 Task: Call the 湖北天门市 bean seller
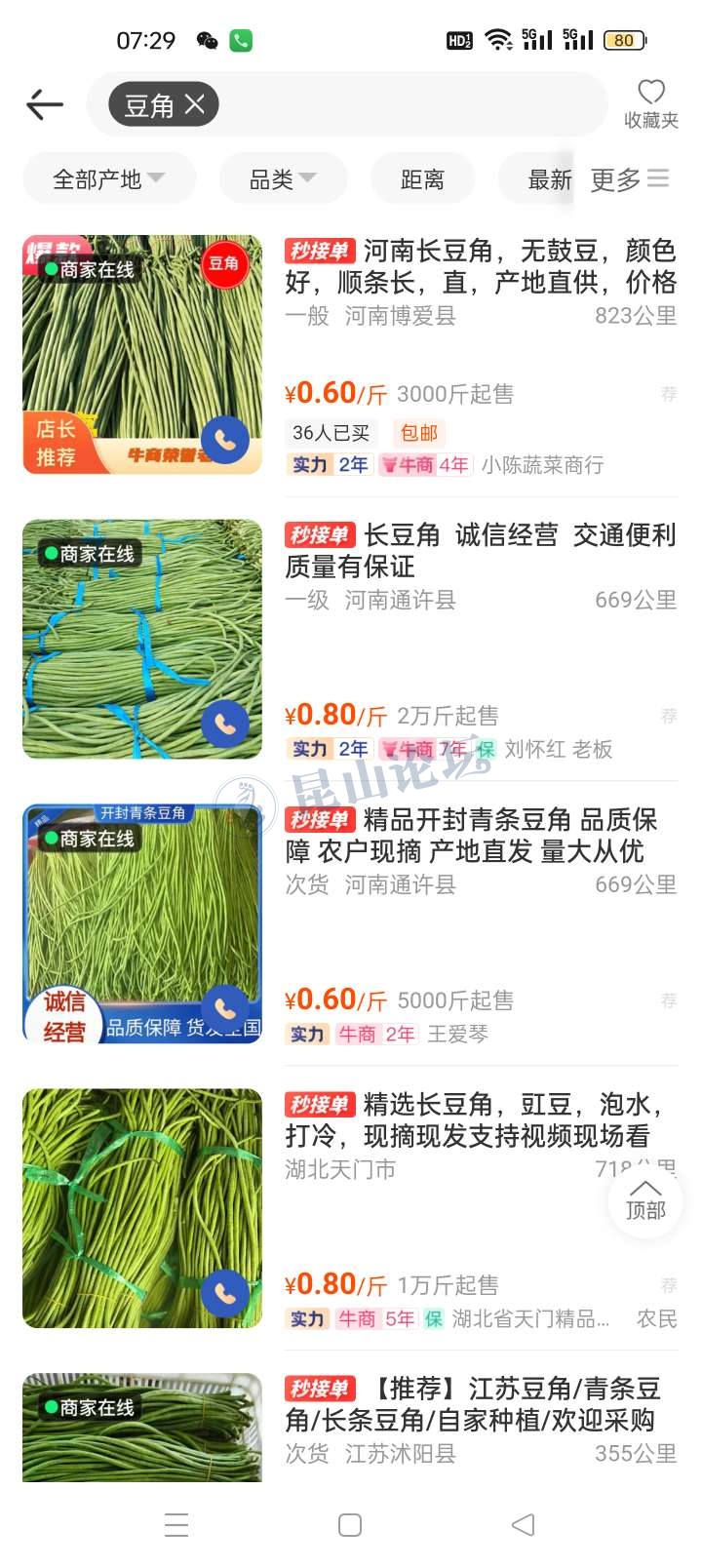225,1294
